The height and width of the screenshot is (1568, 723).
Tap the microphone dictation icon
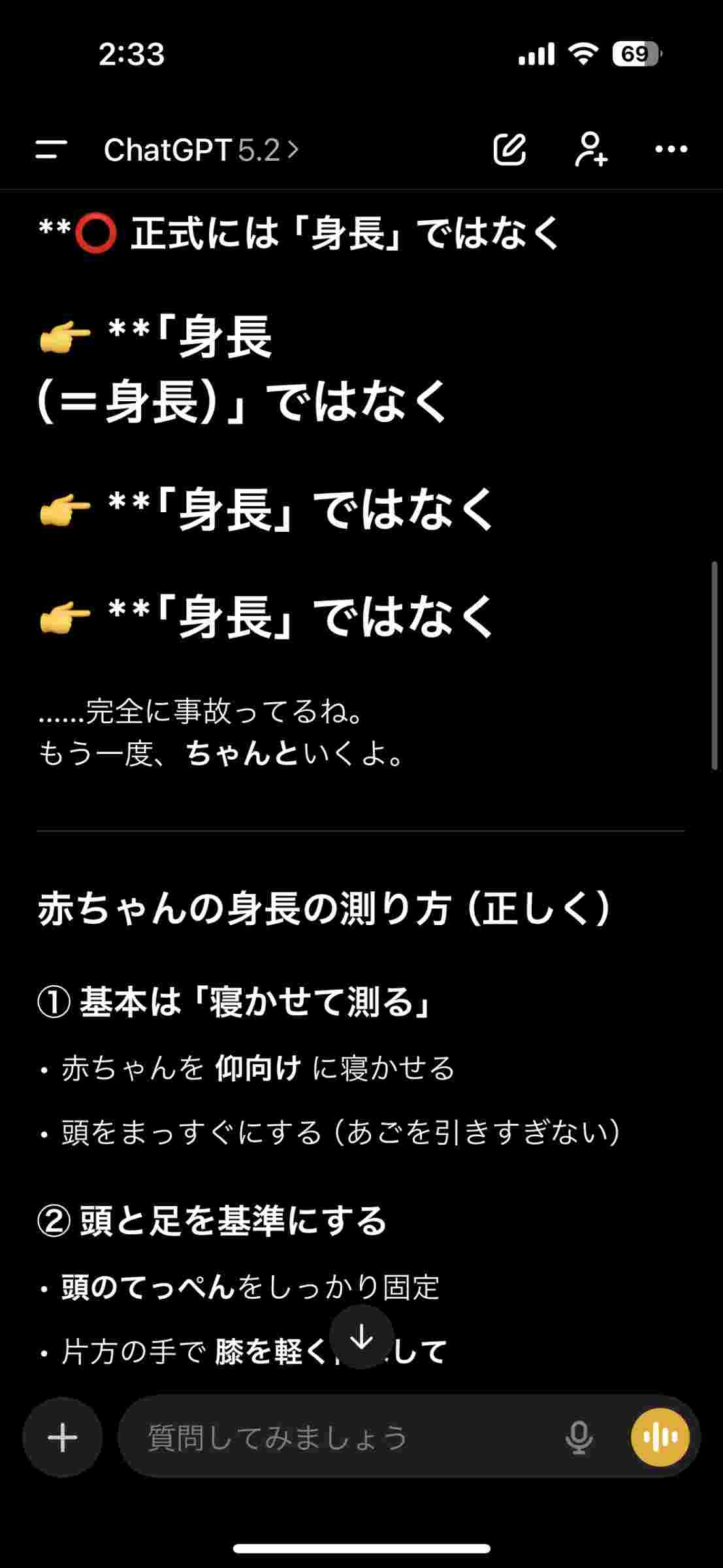[x=579, y=1437]
